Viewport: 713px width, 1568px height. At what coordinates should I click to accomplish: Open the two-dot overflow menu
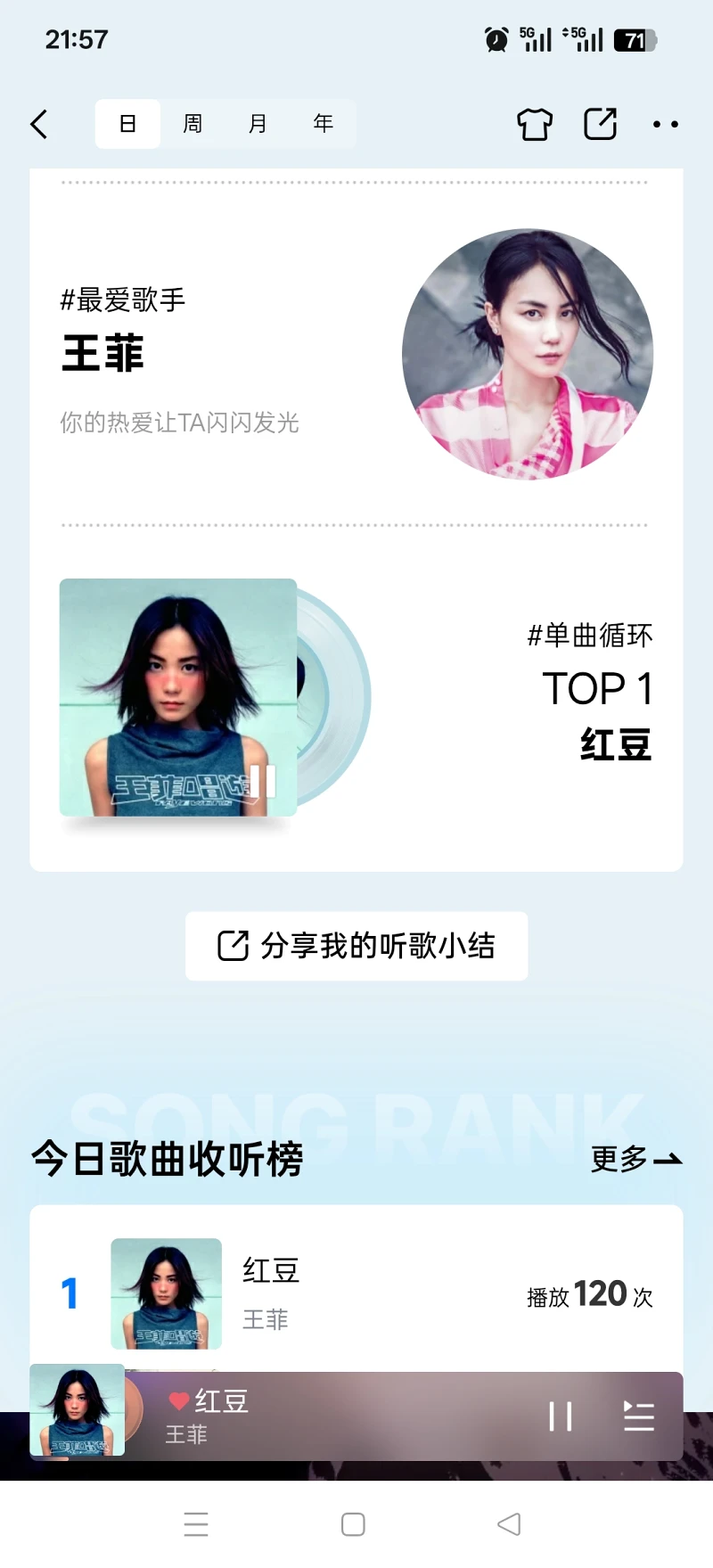click(x=666, y=124)
